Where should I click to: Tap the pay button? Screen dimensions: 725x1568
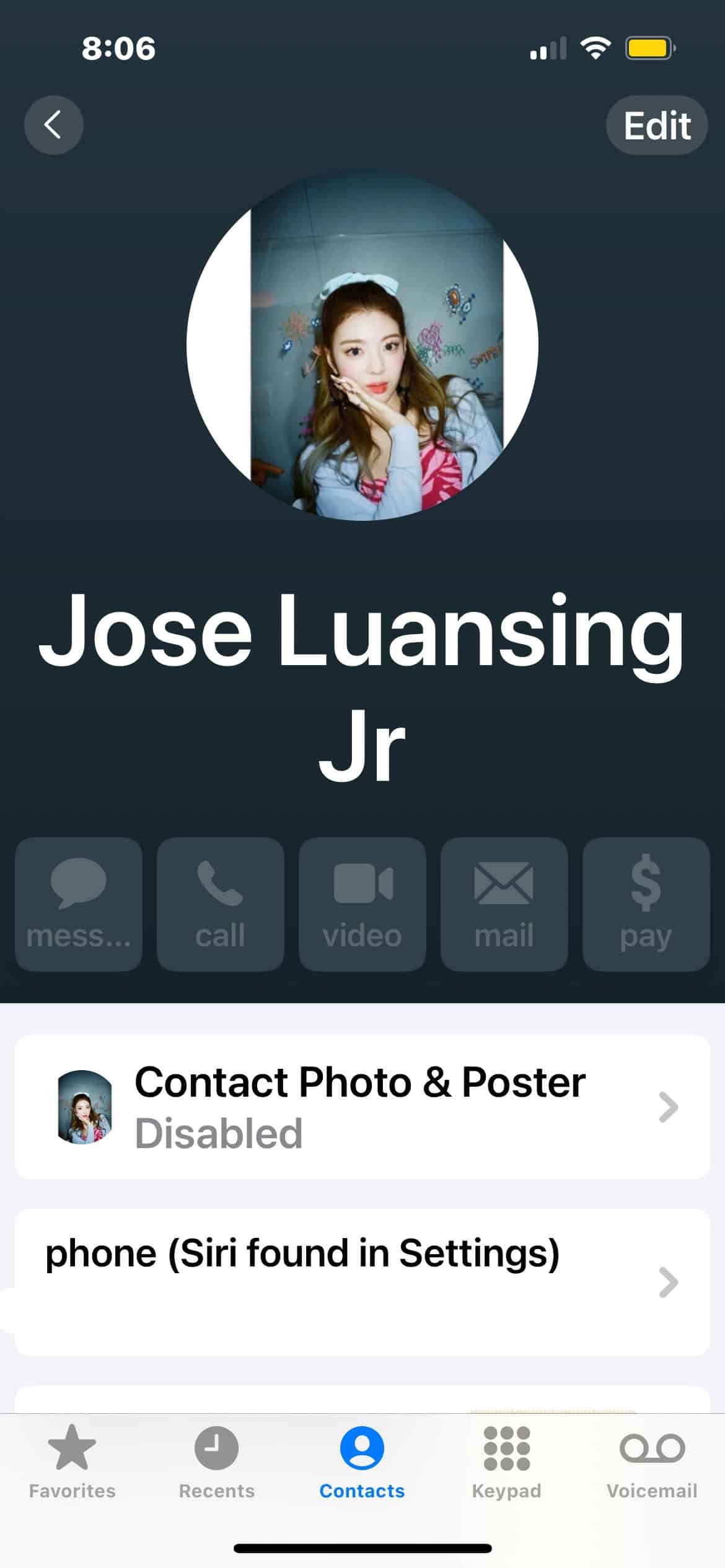tap(646, 904)
